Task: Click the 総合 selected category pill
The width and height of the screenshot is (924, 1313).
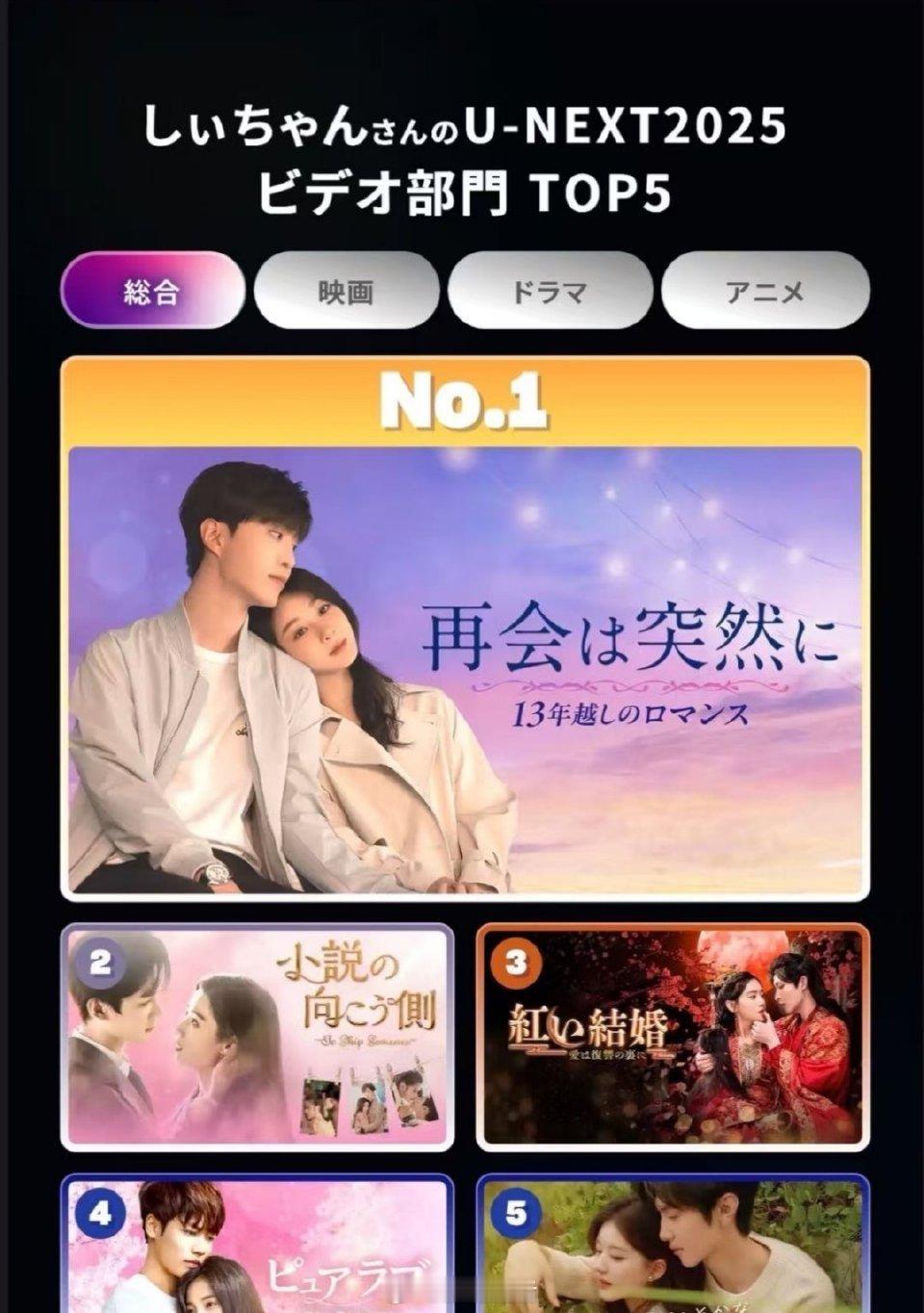Action: pos(153,289)
